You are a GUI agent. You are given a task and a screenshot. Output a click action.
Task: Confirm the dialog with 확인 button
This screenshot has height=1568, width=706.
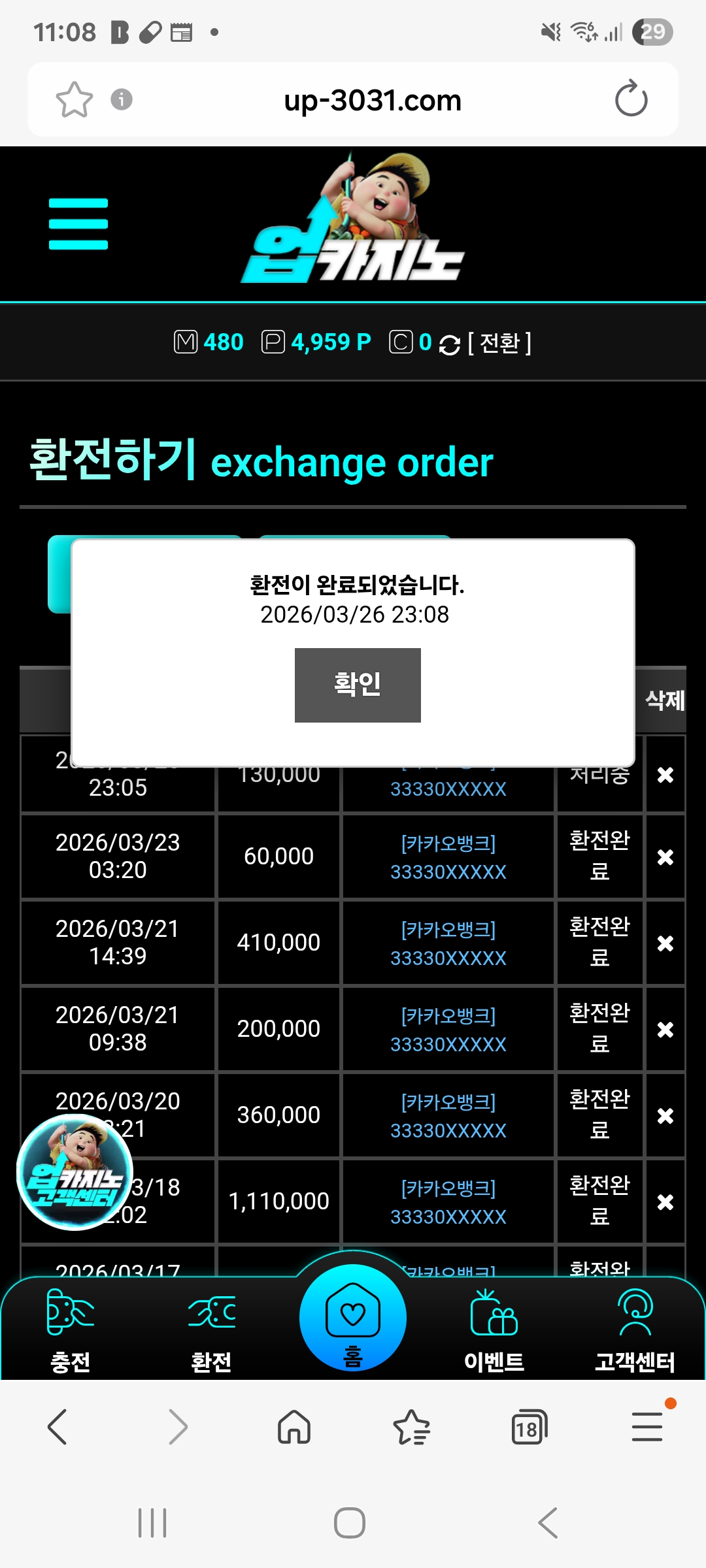(357, 685)
